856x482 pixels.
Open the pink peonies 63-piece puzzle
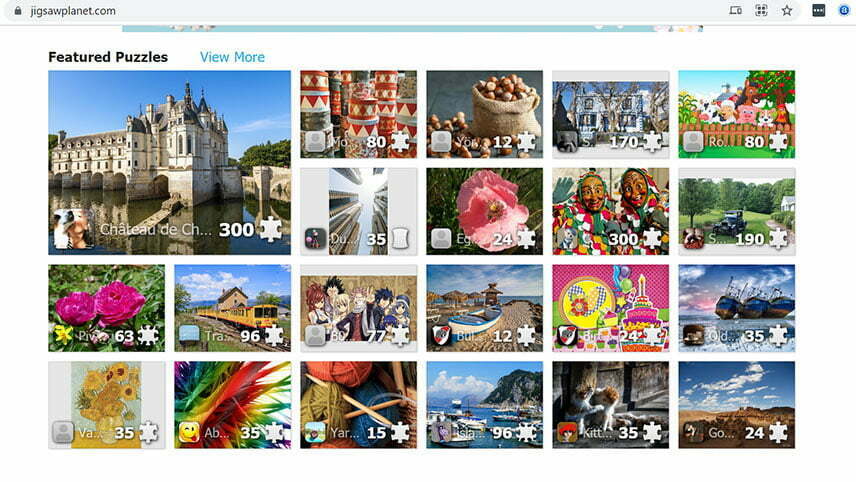point(106,302)
